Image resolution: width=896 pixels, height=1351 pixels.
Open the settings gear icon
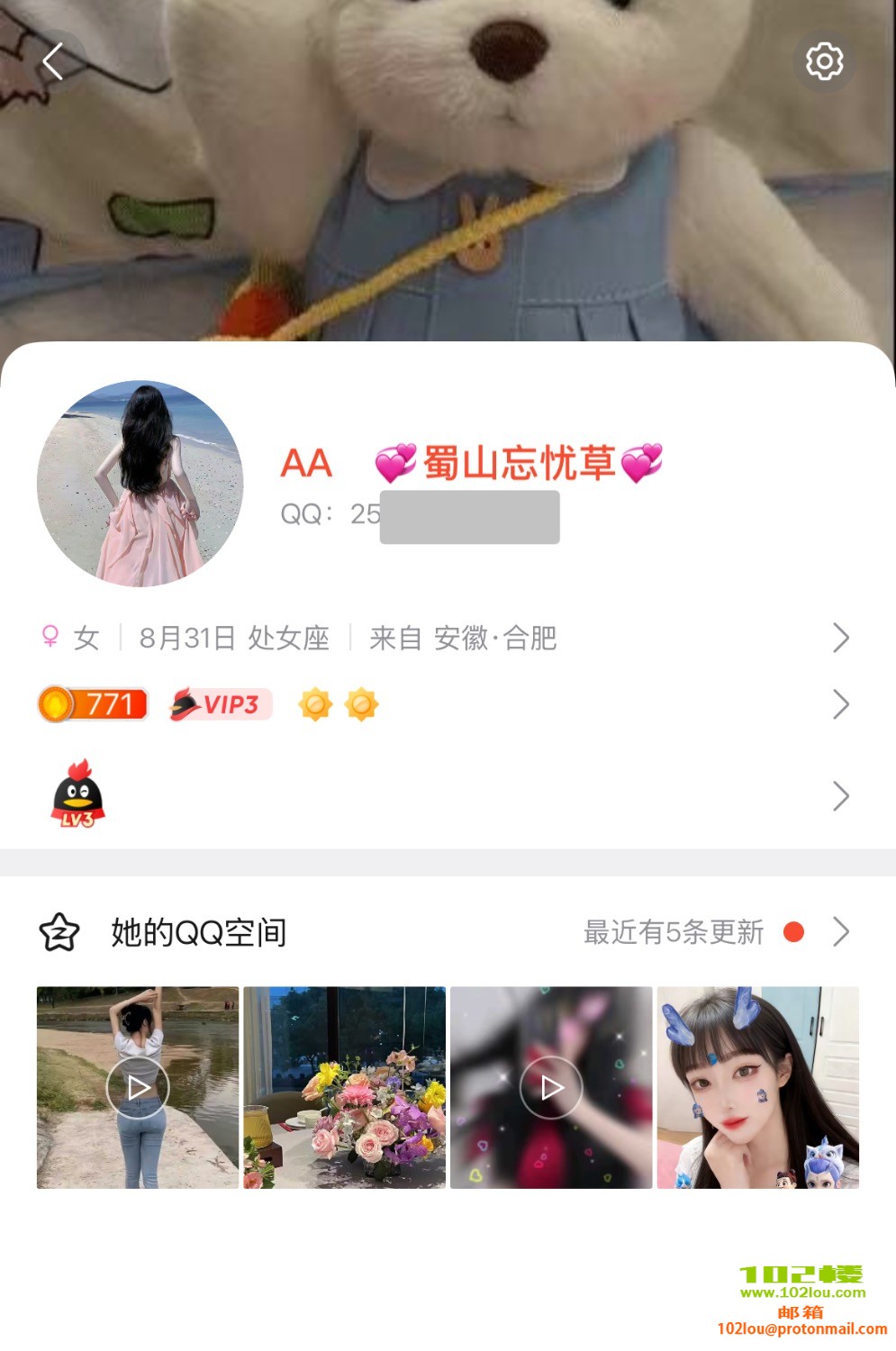[x=823, y=61]
